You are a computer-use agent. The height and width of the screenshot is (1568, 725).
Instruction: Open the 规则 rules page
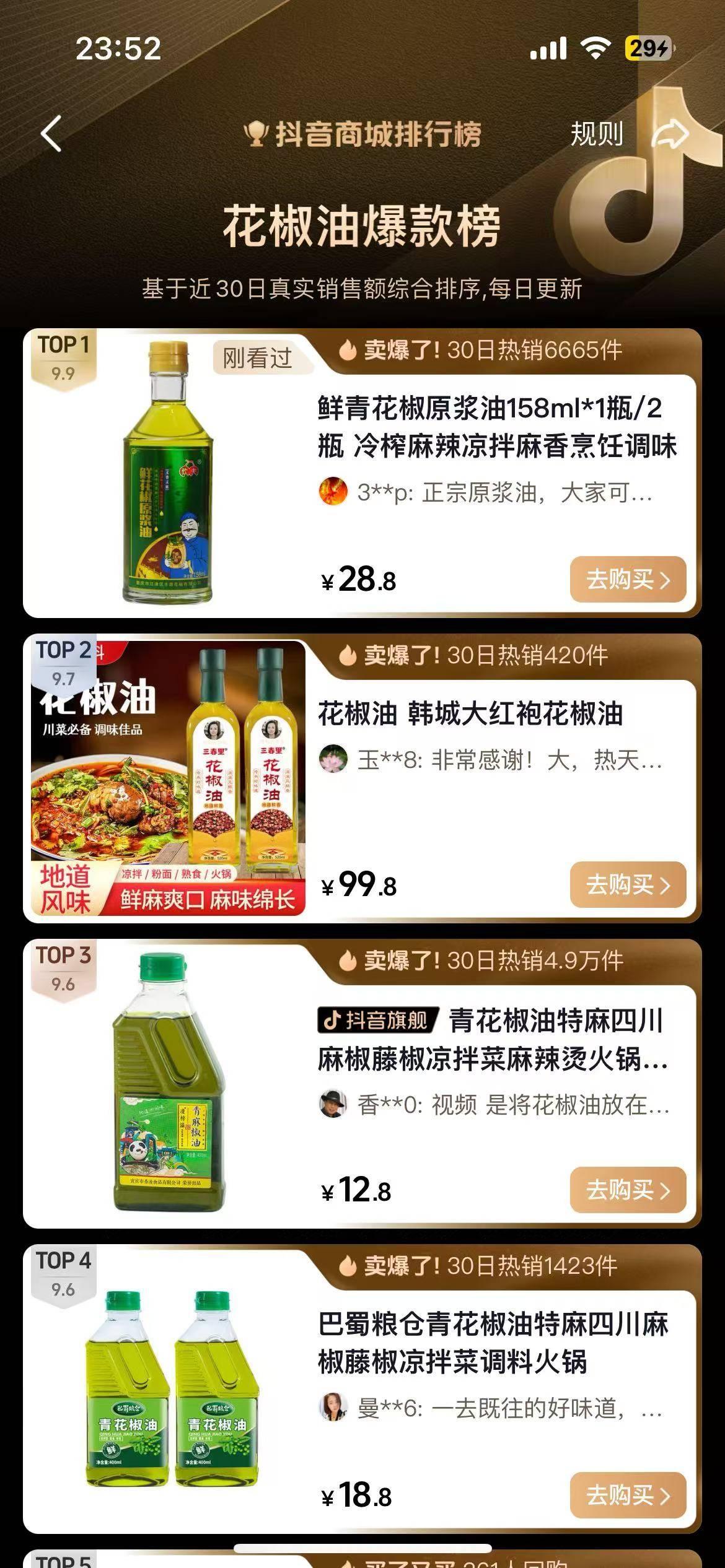(x=596, y=134)
